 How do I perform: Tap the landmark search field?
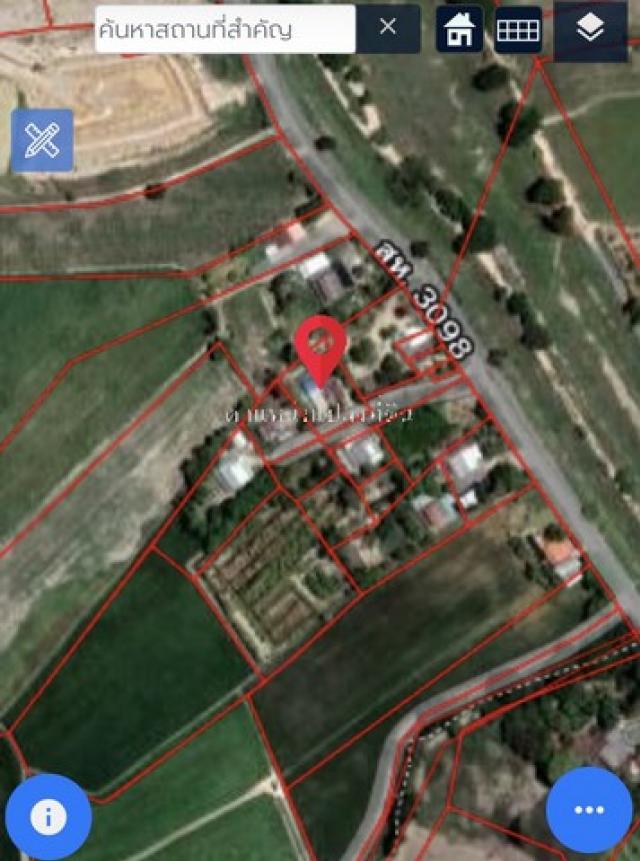pyautogui.click(x=224, y=29)
